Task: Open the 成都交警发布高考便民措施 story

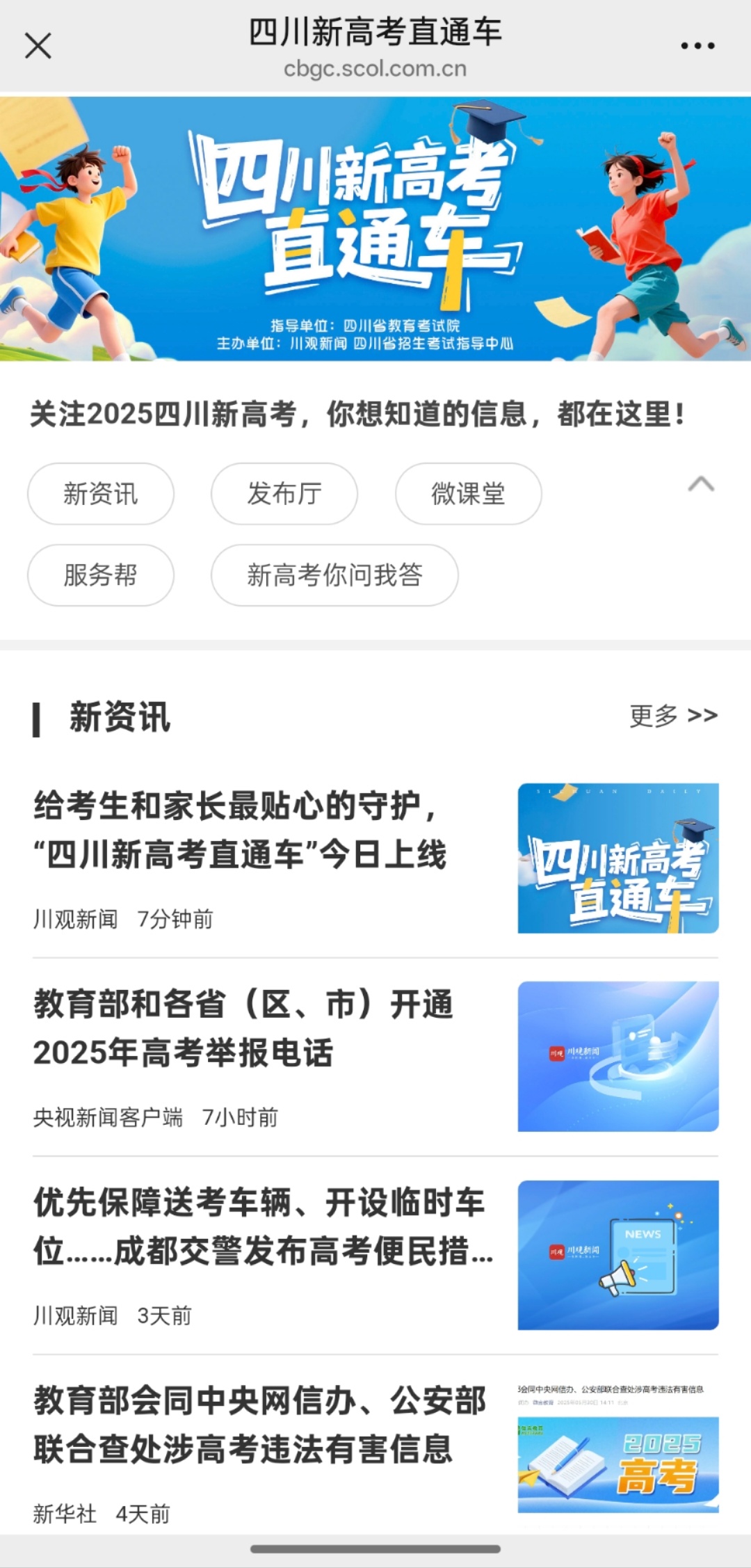Action: click(263, 1226)
